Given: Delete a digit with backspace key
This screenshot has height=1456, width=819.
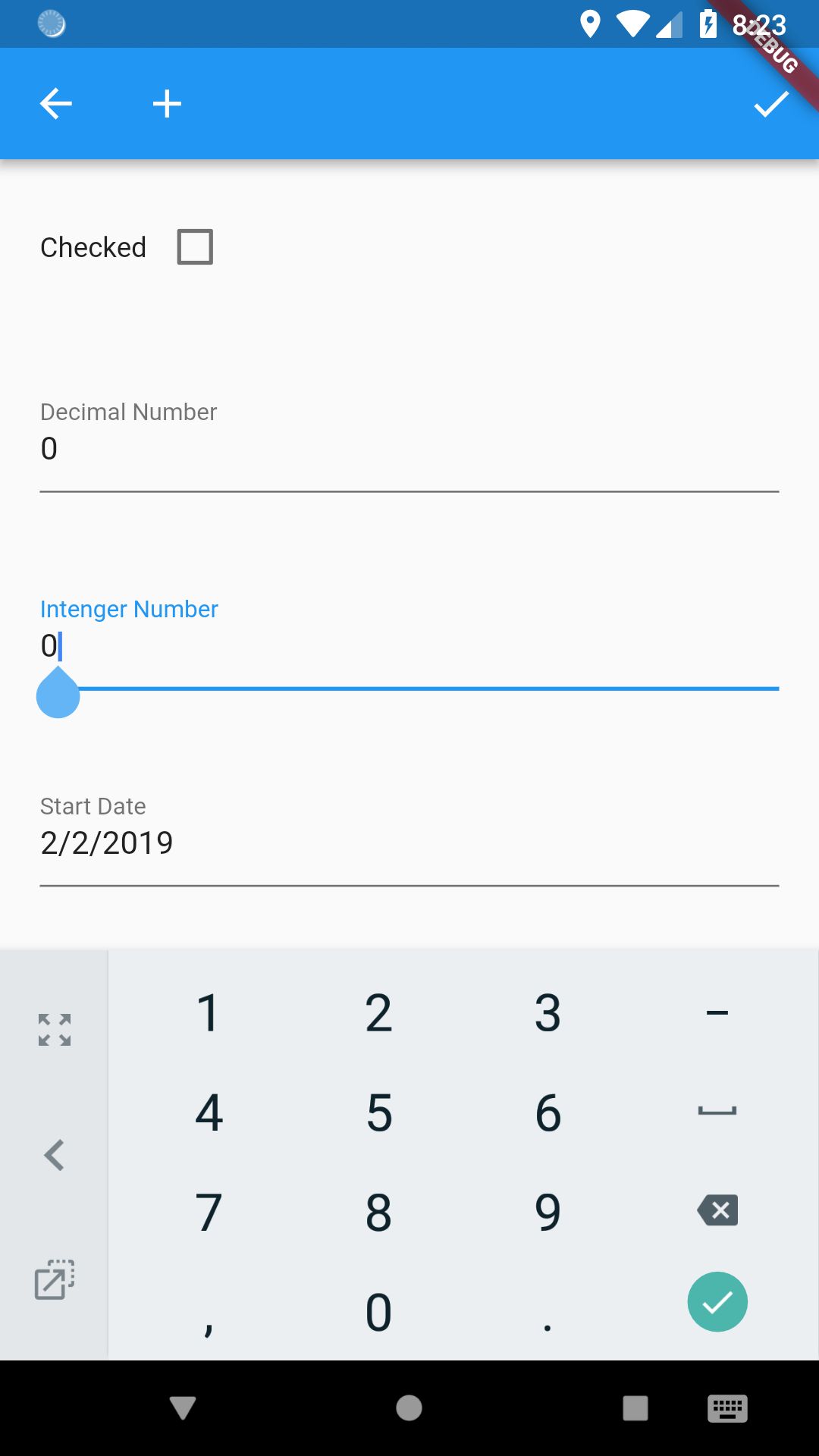Looking at the screenshot, I should [x=717, y=1210].
